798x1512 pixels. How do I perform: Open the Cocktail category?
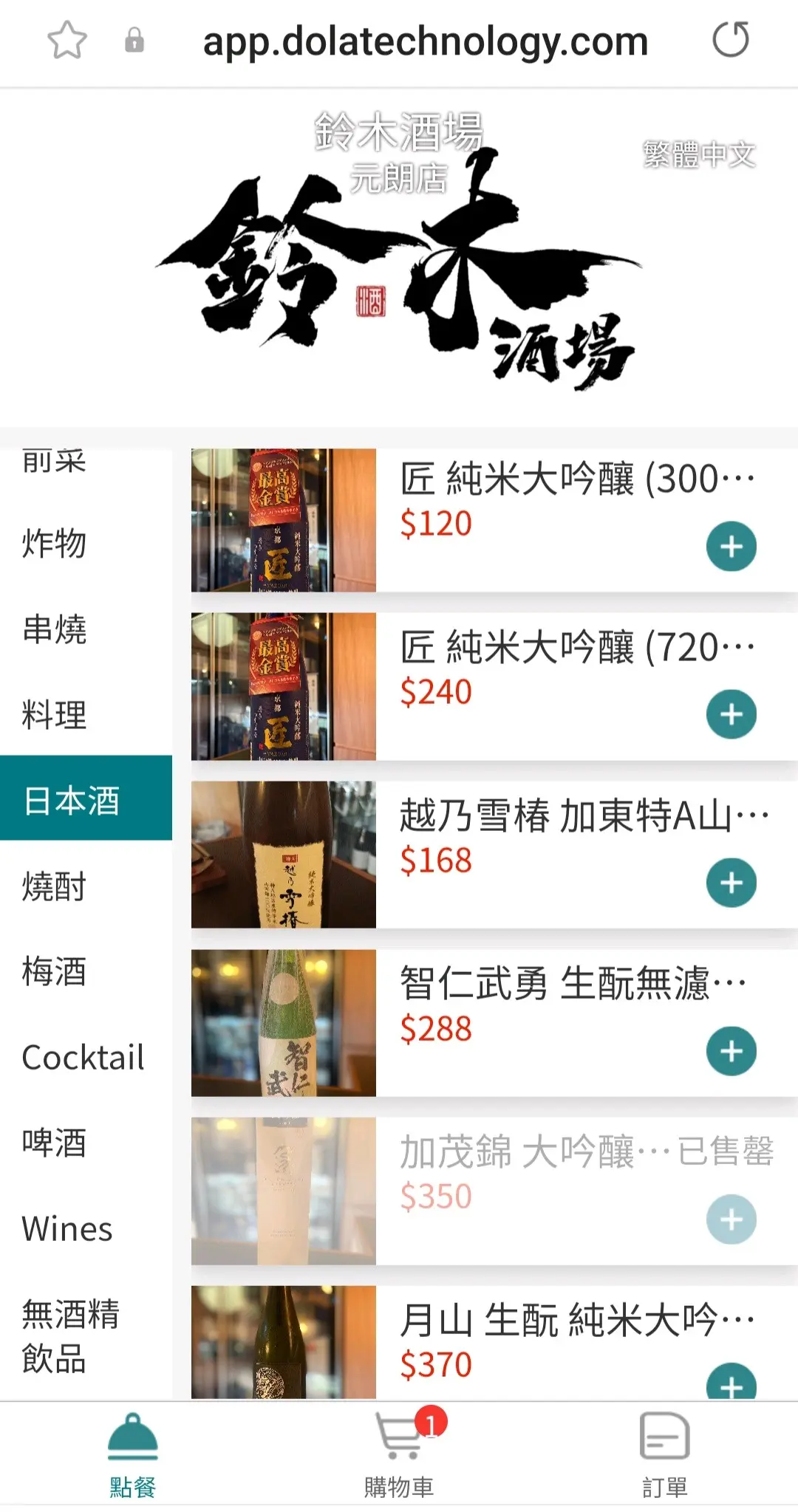(x=83, y=1058)
